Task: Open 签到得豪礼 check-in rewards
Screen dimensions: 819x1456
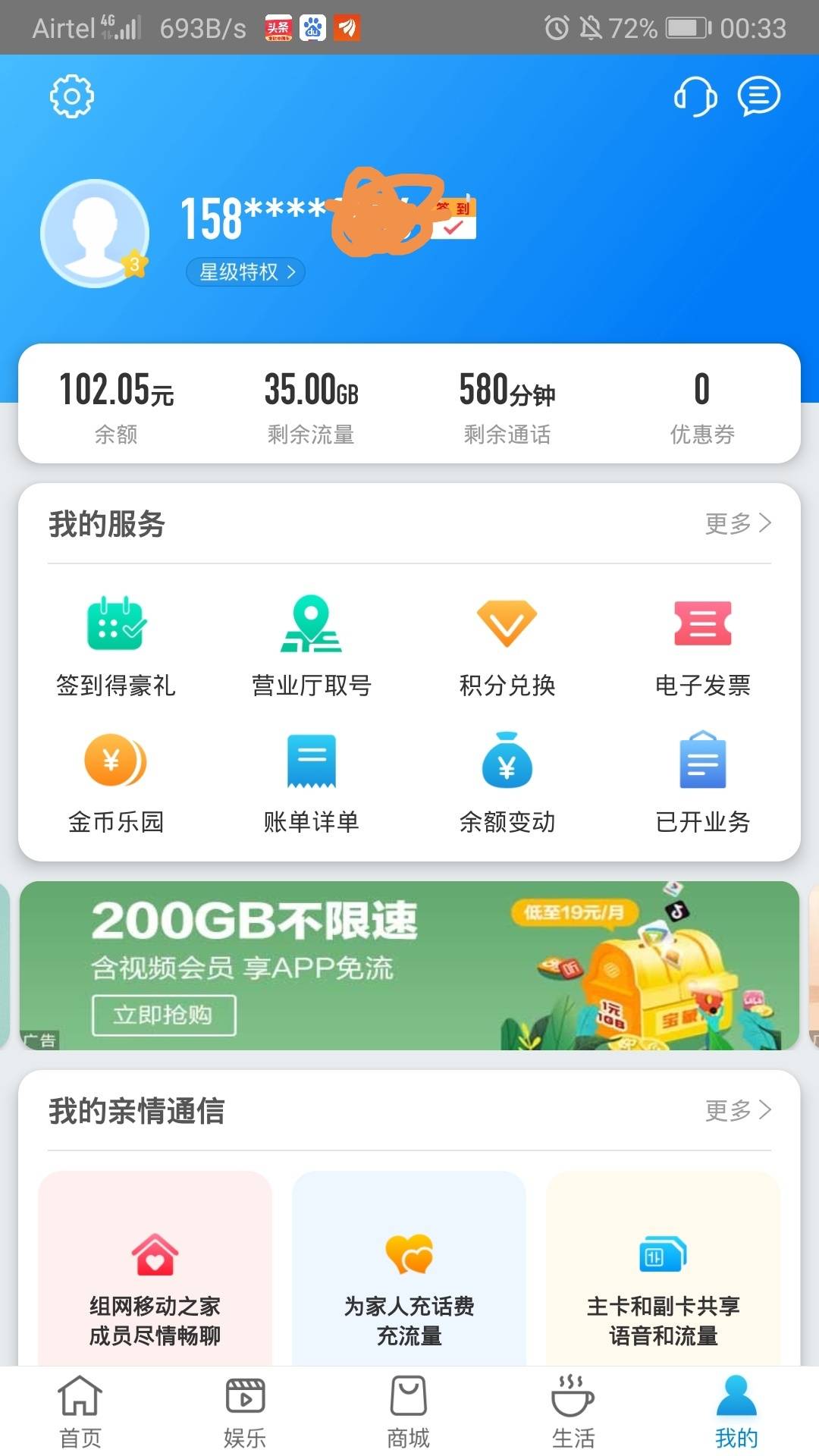Action: point(116,645)
